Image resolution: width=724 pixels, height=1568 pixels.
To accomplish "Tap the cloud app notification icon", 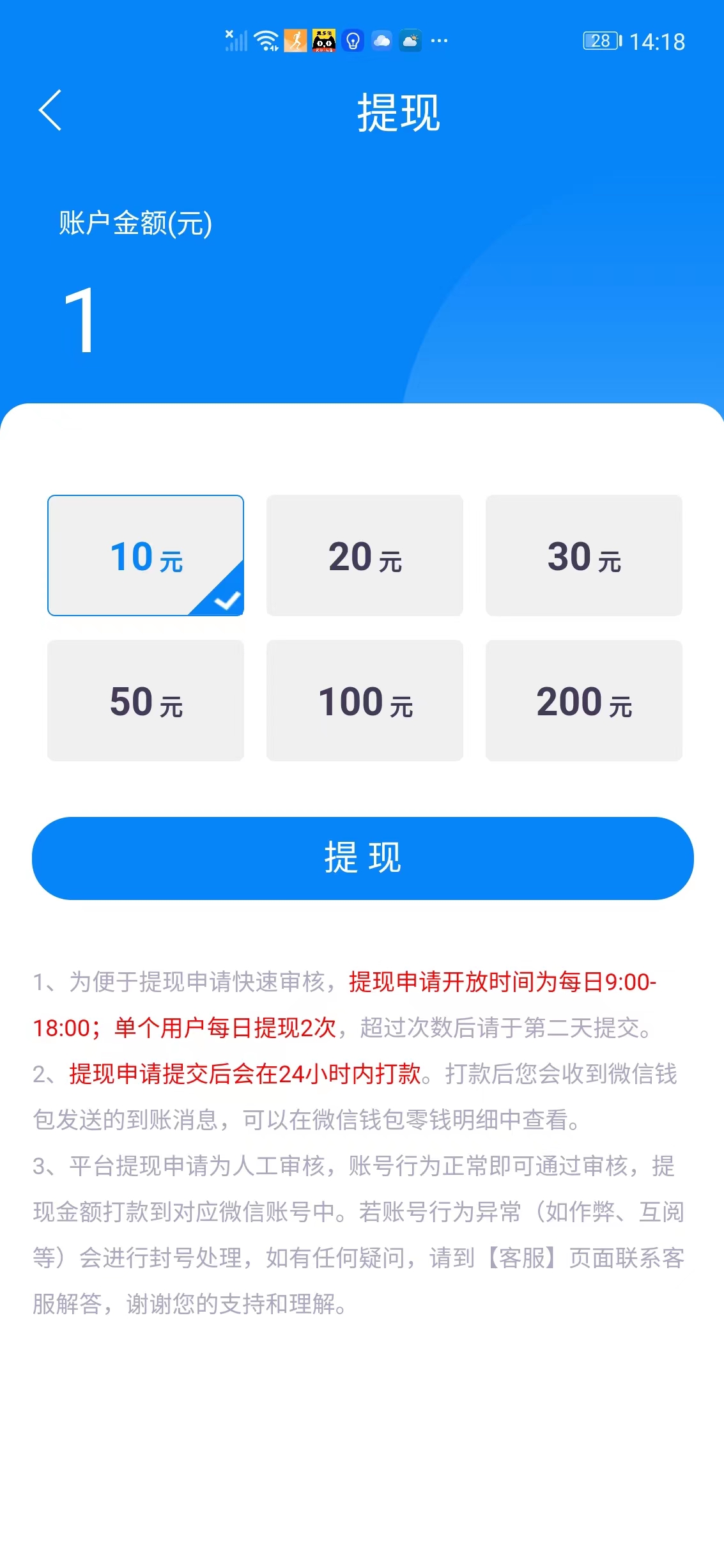I will coord(382,40).
